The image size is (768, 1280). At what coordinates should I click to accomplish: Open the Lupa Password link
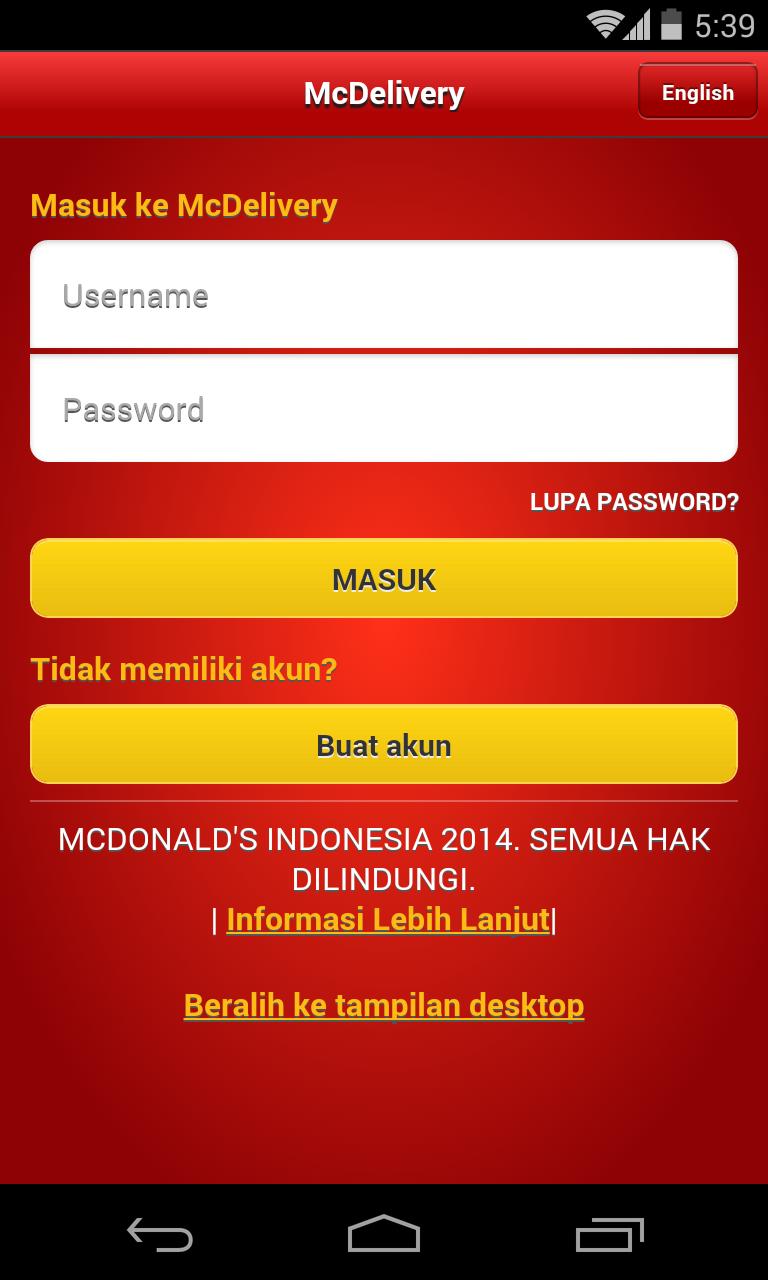[634, 502]
